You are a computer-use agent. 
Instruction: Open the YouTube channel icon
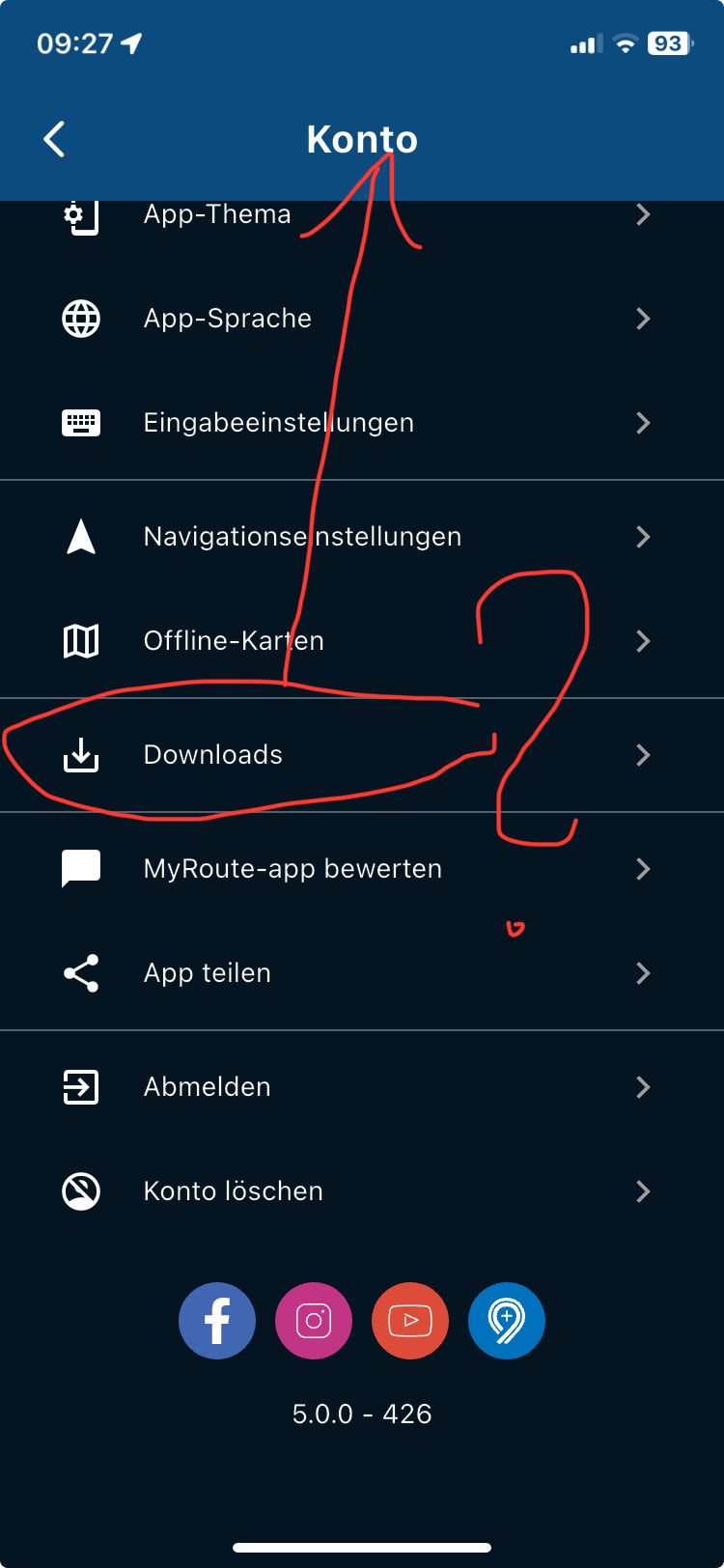[410, 1321]
